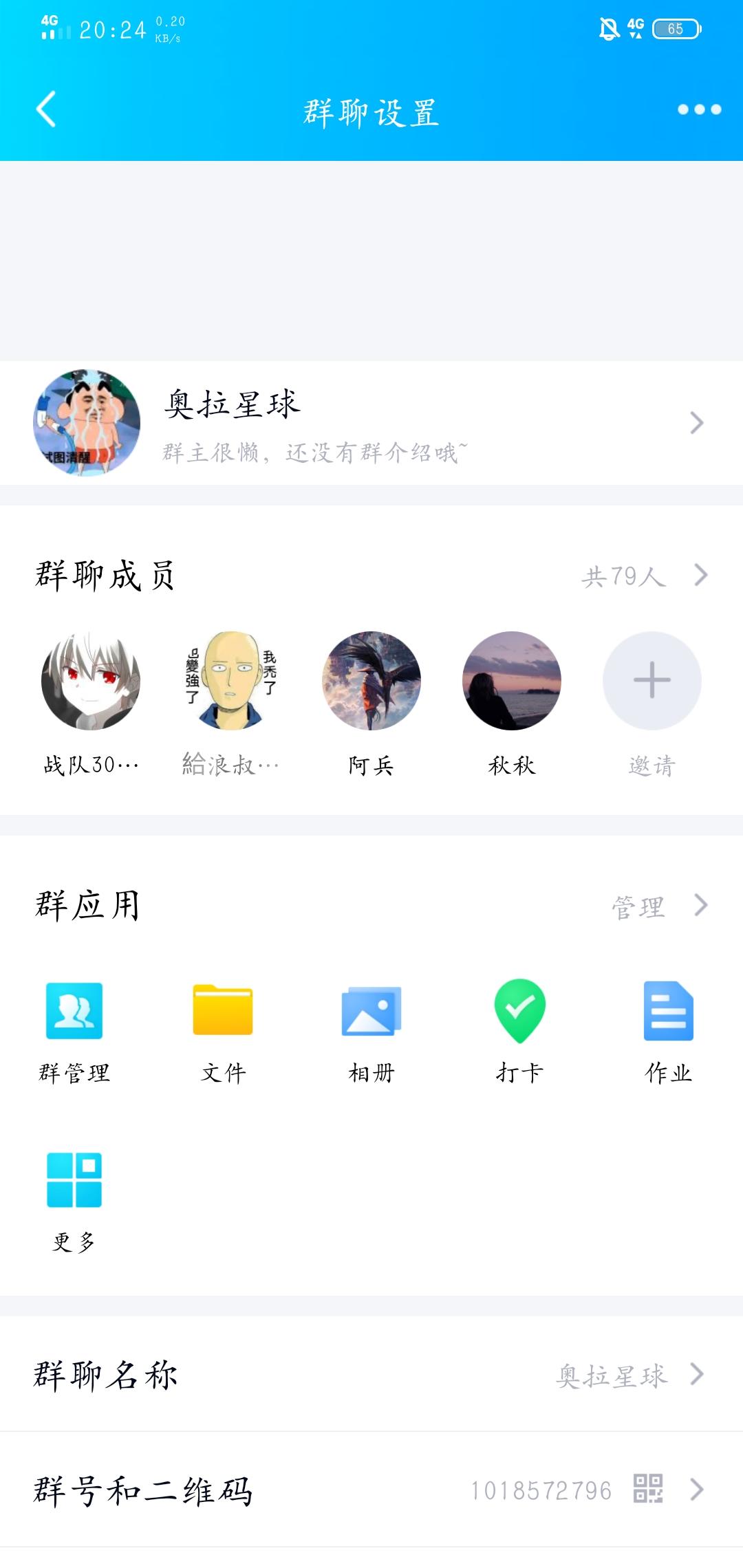The height and width of the screenshot is (1568, 743).
Task: Tap the plus icon to invite members
Action: pyautogui.click(x=652, y=681)
